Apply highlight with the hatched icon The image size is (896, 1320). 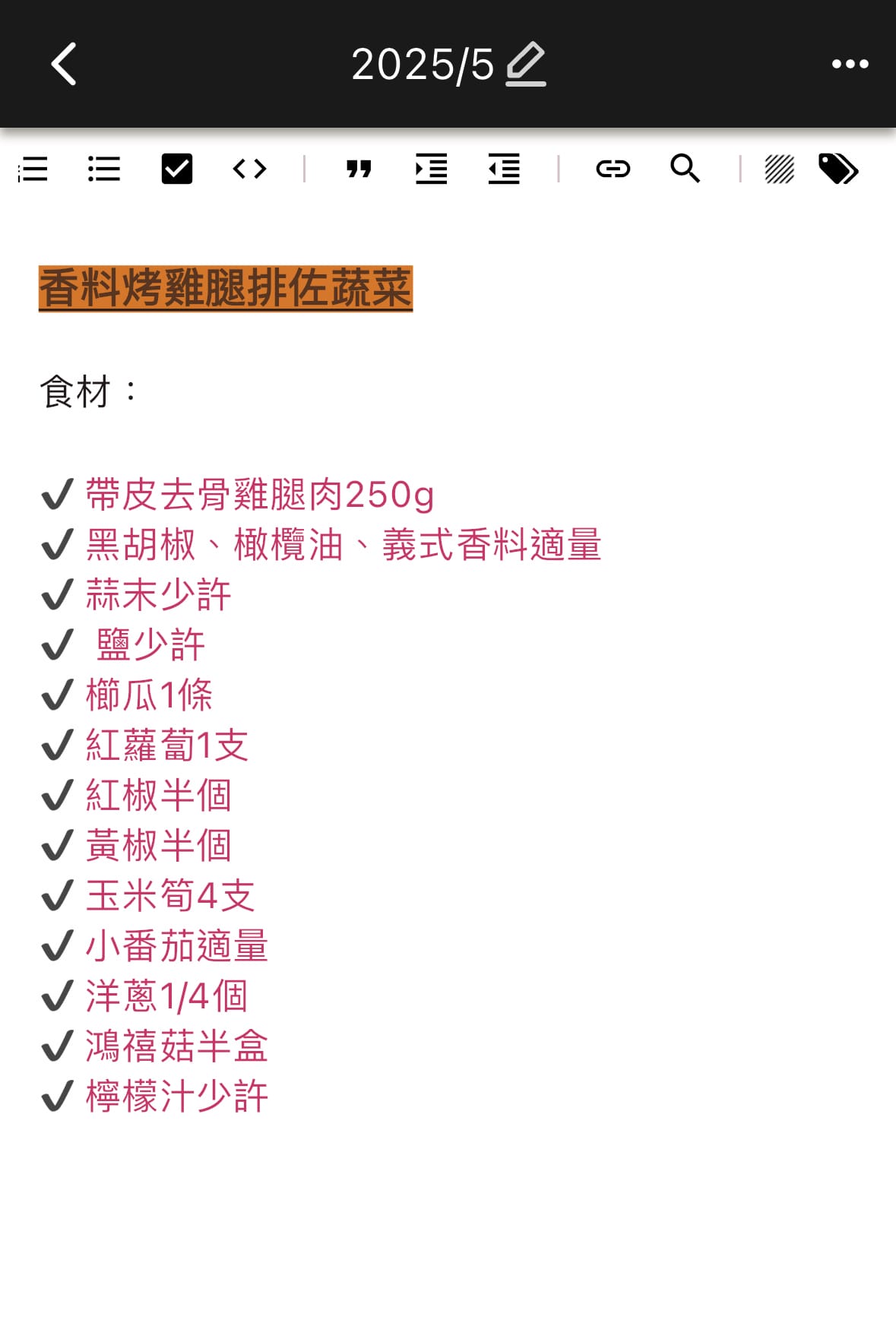pyautogui.click(x=779, y=169)
